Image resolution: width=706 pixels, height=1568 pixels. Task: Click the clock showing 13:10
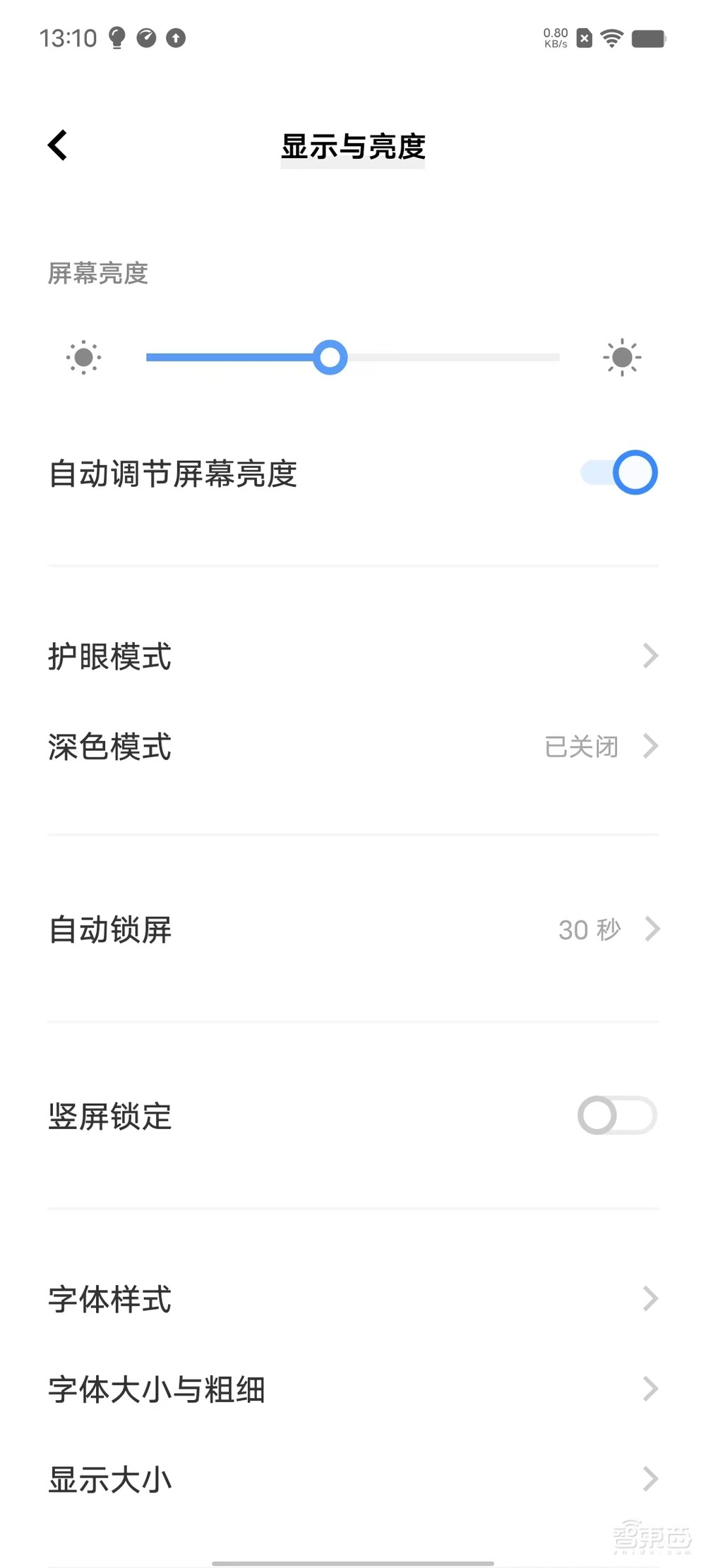tap(68, 37)
